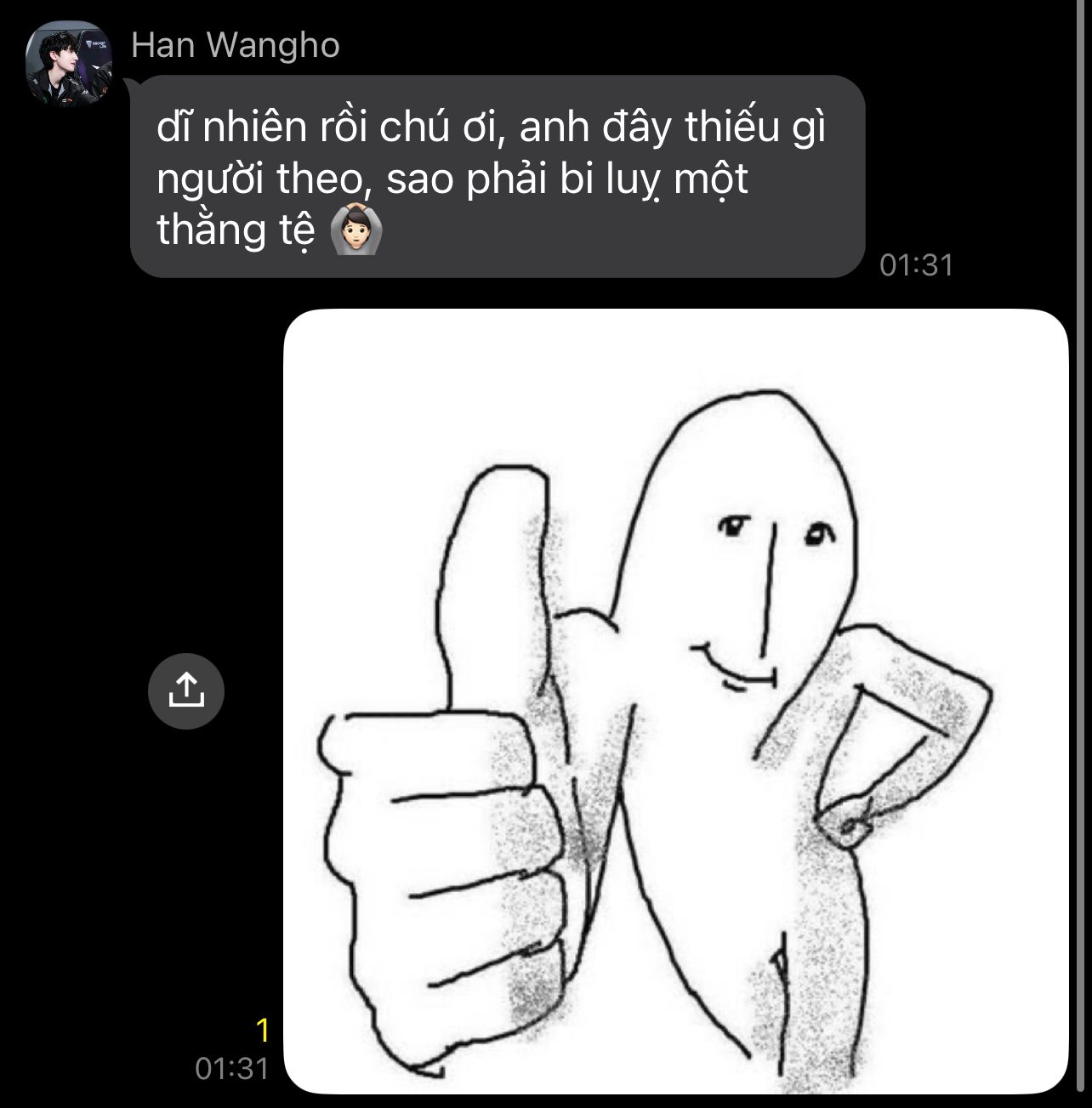Open the thumbs-up drawing image
The image size is (1092, 1108).
[675, 701]
